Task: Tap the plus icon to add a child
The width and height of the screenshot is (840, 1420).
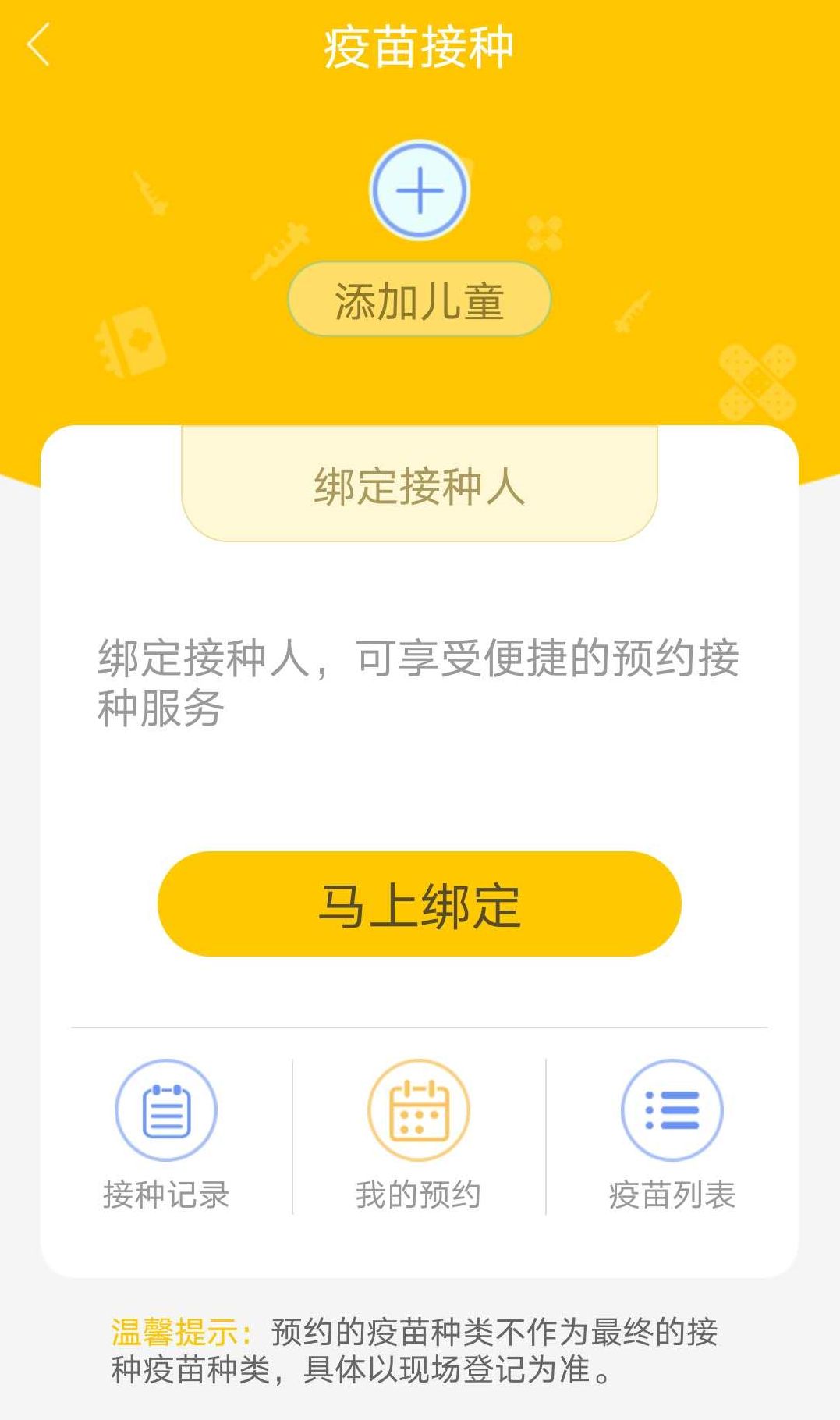Action: point(420,190)
